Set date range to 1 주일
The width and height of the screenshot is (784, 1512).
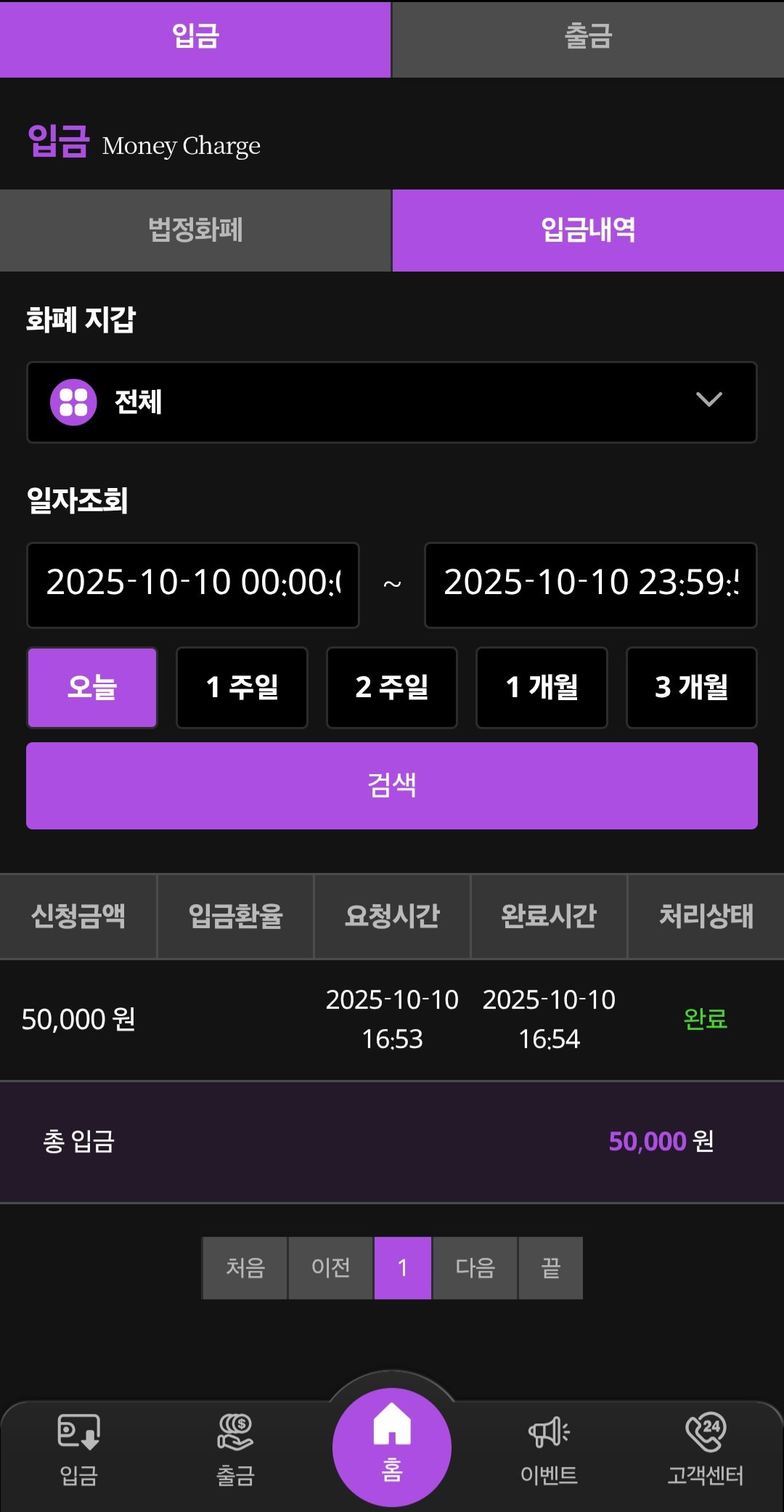(242, 687)
